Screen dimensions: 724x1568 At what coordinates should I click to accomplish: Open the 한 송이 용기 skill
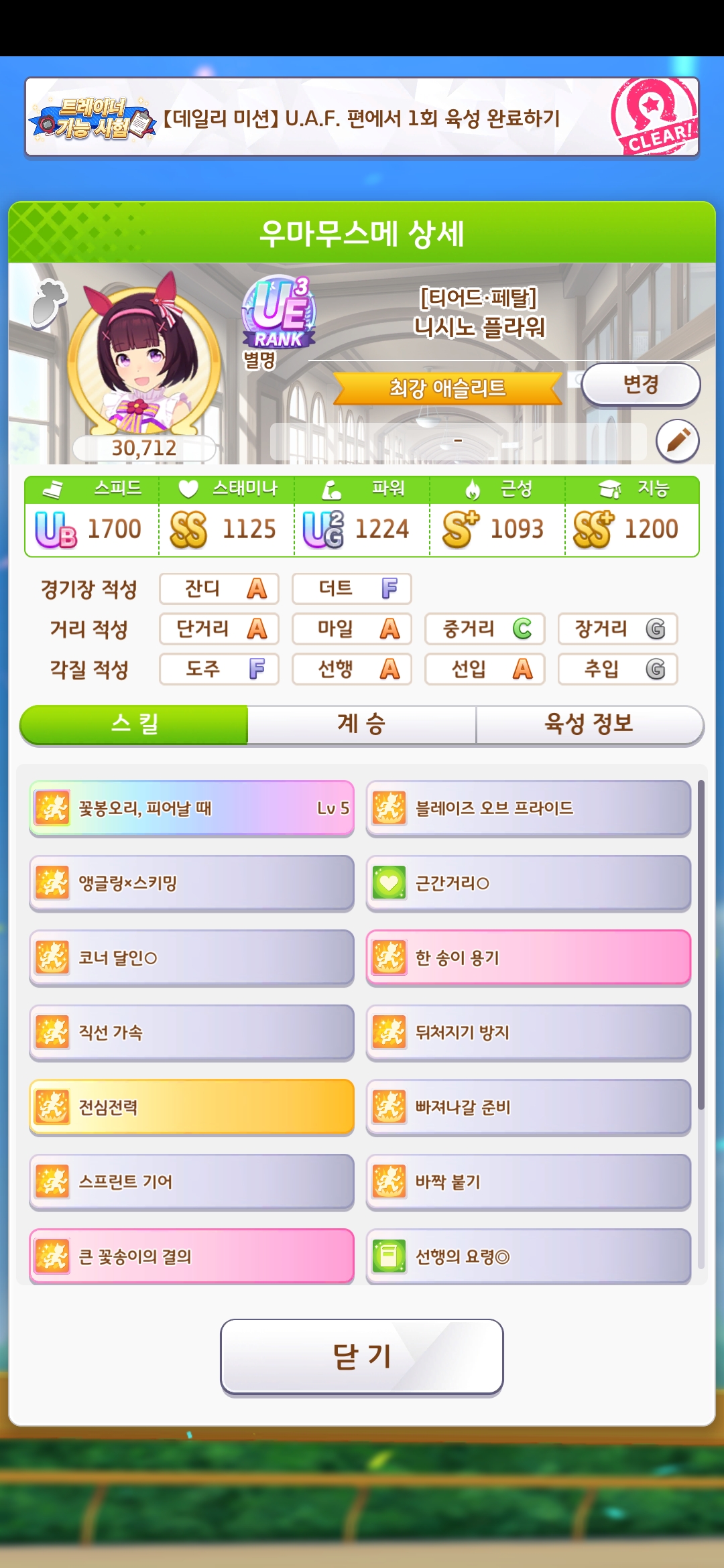pyautogui.click(x=528, y=958)
